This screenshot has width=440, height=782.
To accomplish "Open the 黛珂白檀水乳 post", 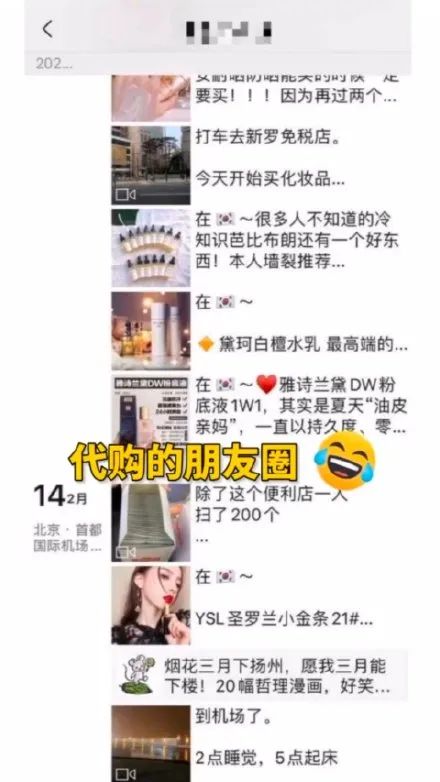I will pos(259,331).
